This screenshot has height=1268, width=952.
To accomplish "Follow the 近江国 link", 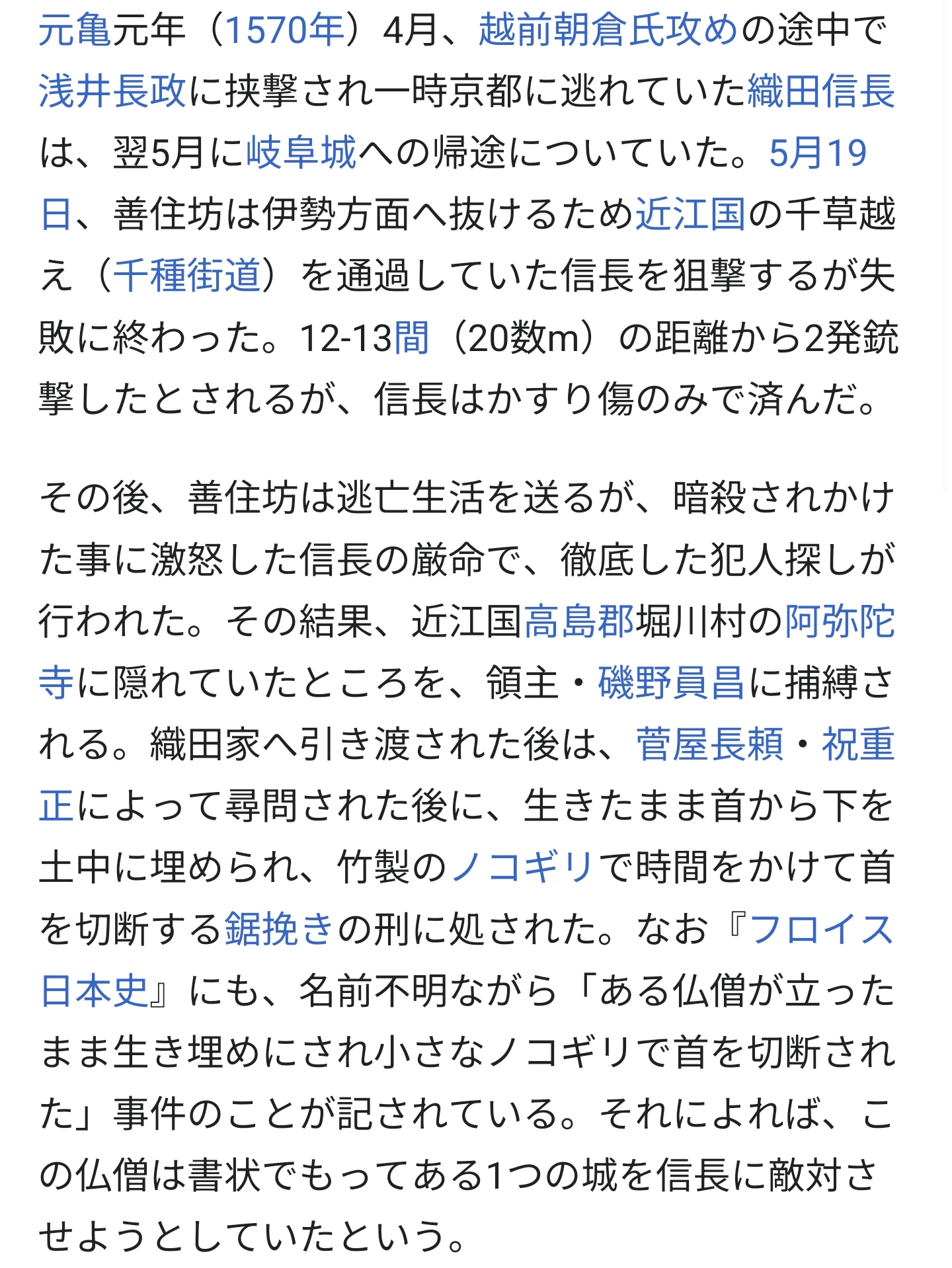I will [691, 215].
